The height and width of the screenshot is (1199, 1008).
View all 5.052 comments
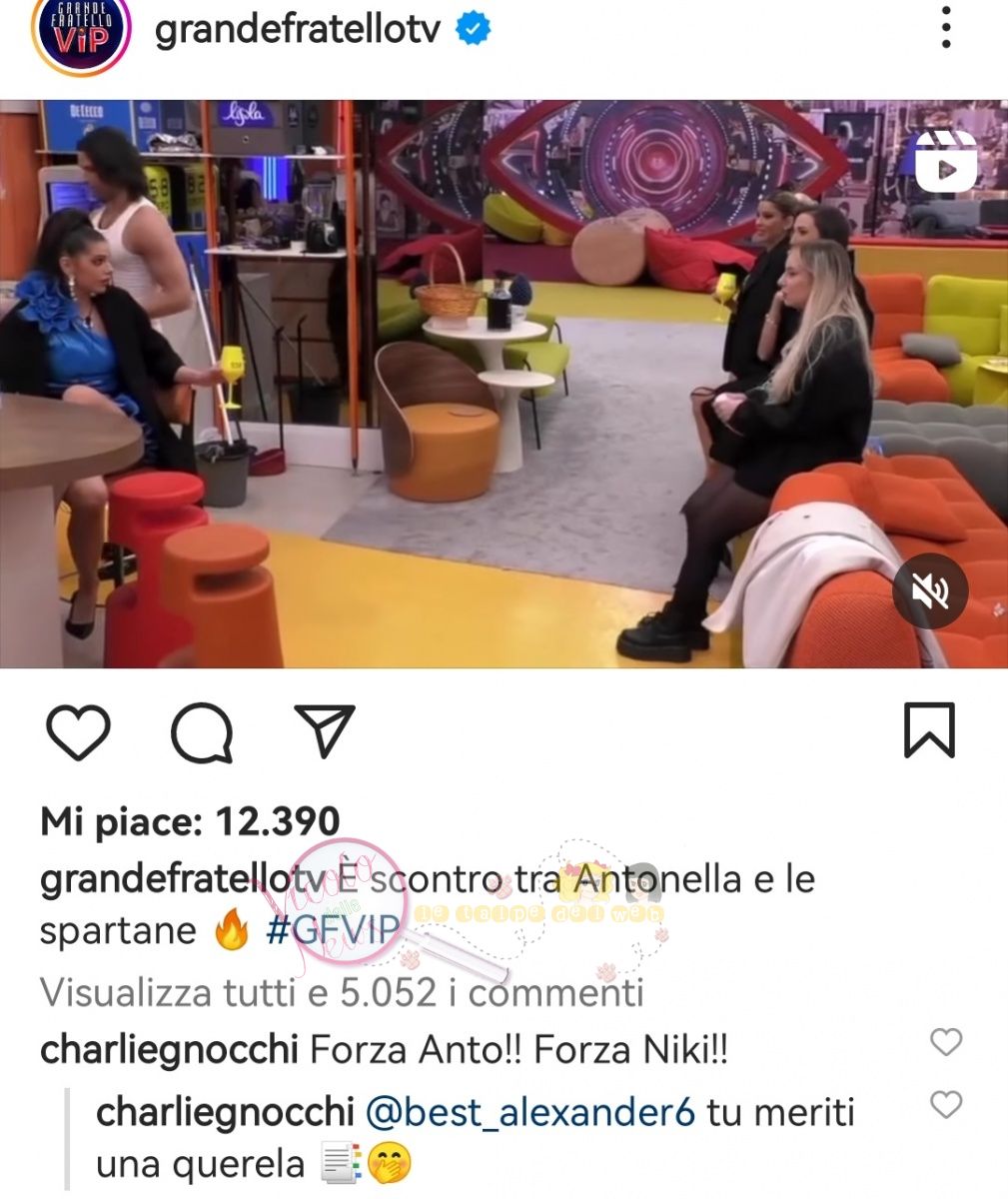tap(342, 993)
